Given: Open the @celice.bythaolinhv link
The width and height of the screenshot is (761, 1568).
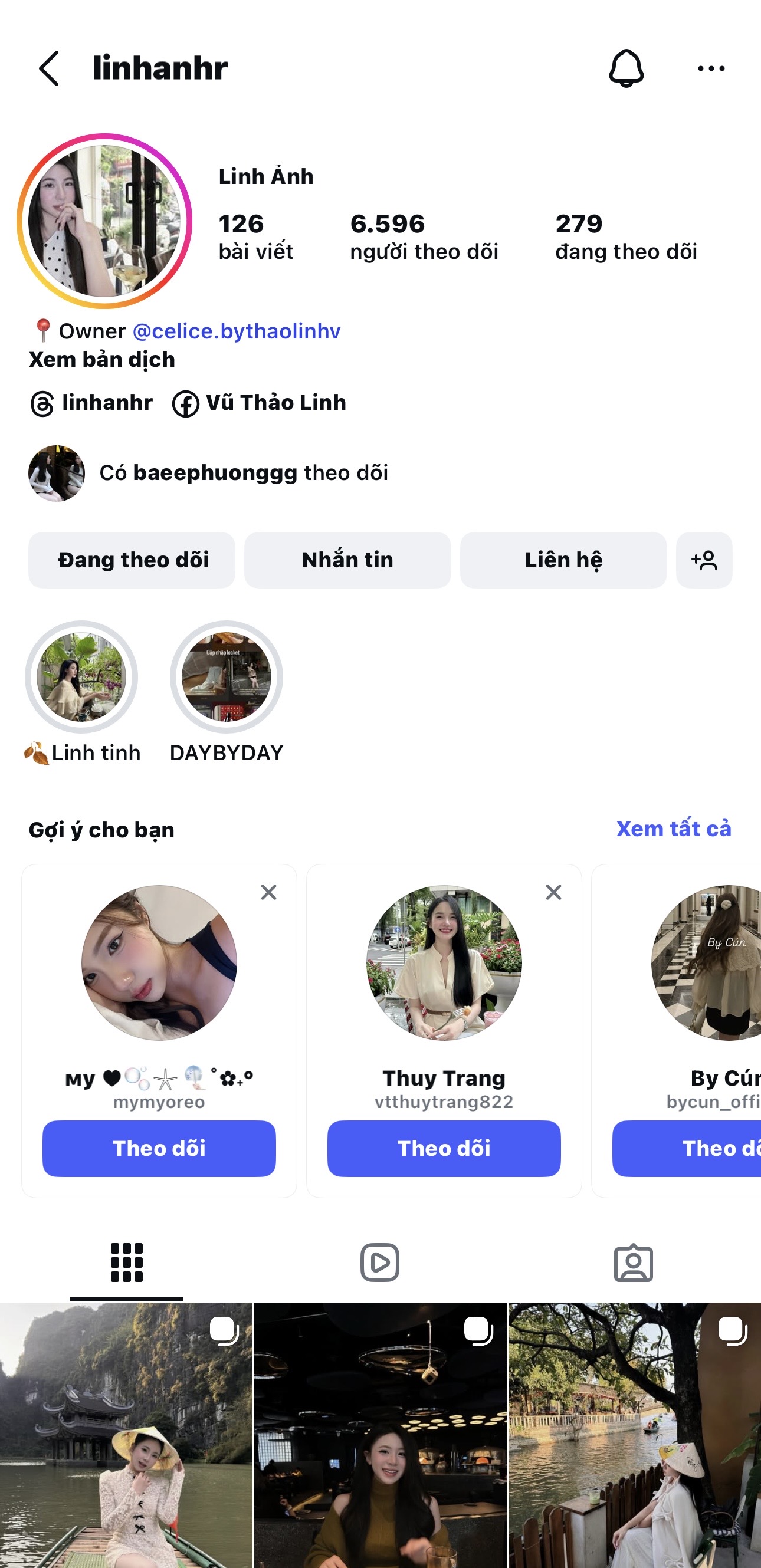Looking at the screenshot, I should [x=236, y=331].
